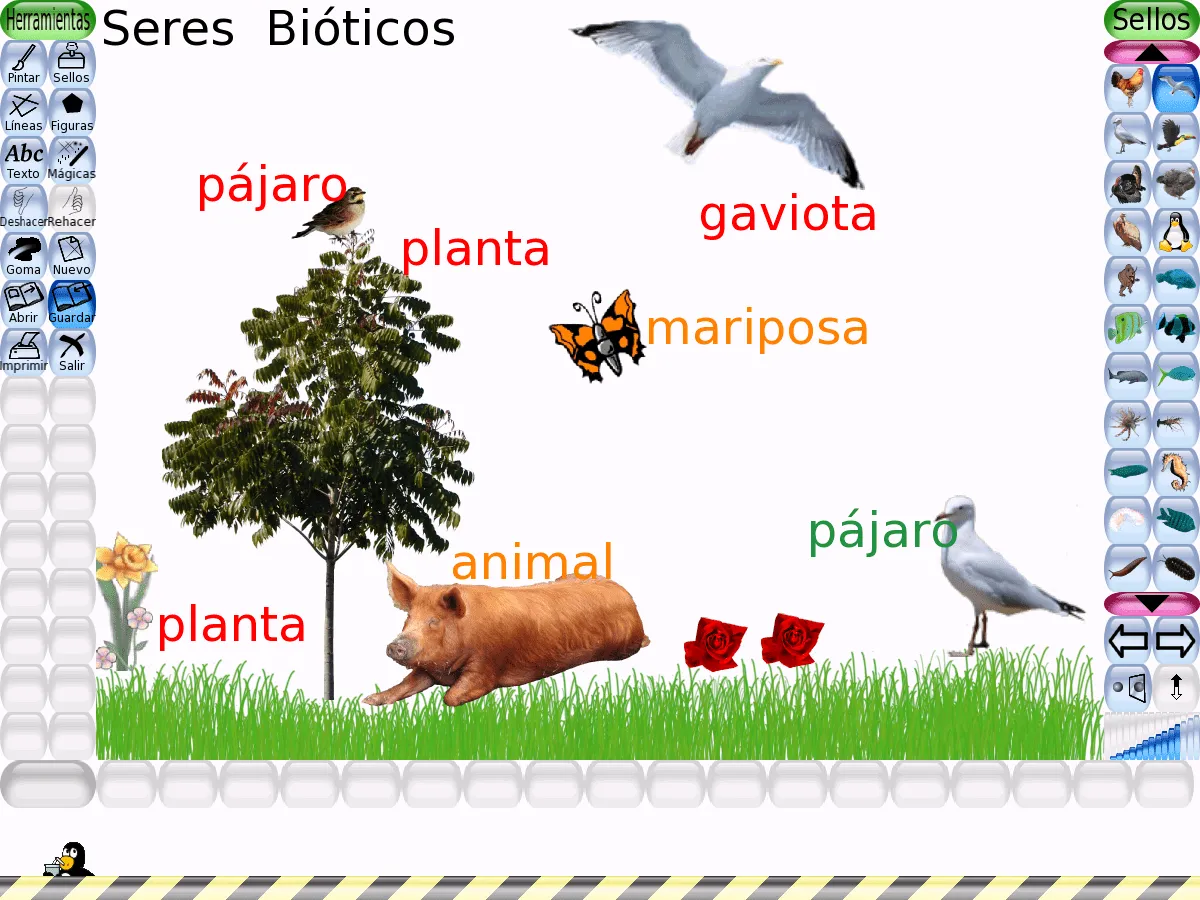Choose the penguin stamp
Viewport: 1200px width, 900px height.
(x=1176, y=231)
